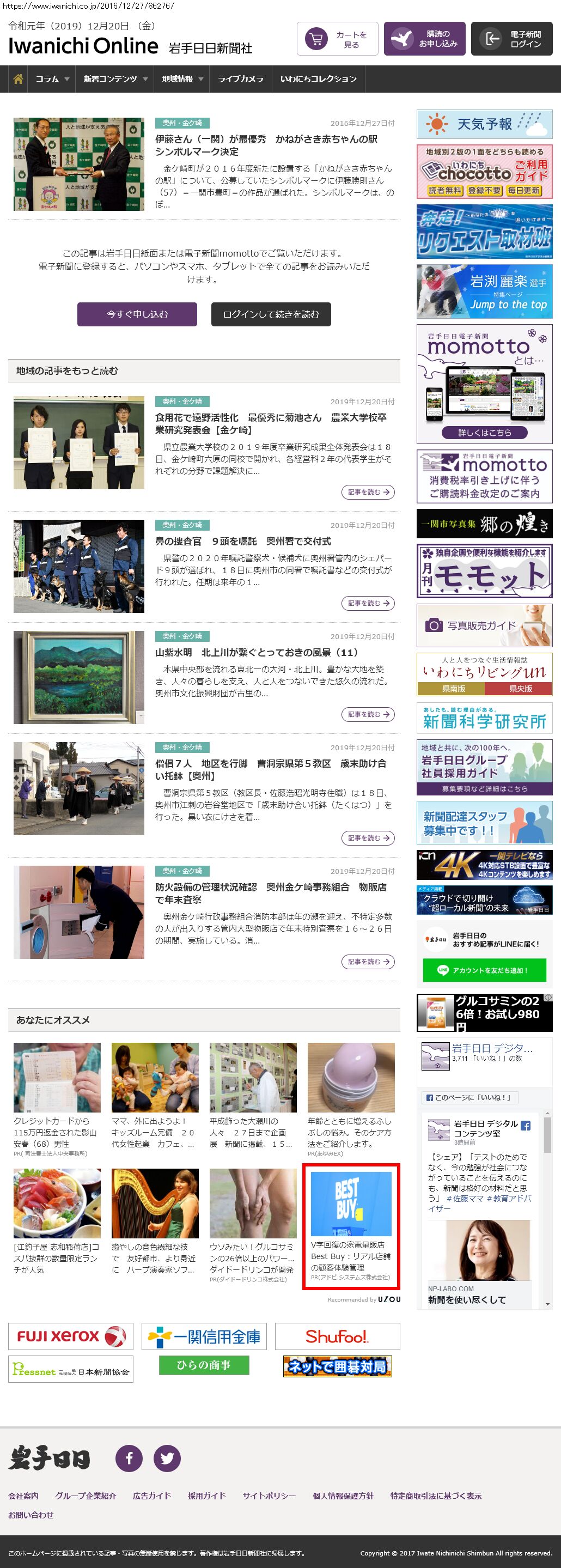561x1568 pixels.
Task: Open the Twitter icon in footer
Action: [167, 1458]
